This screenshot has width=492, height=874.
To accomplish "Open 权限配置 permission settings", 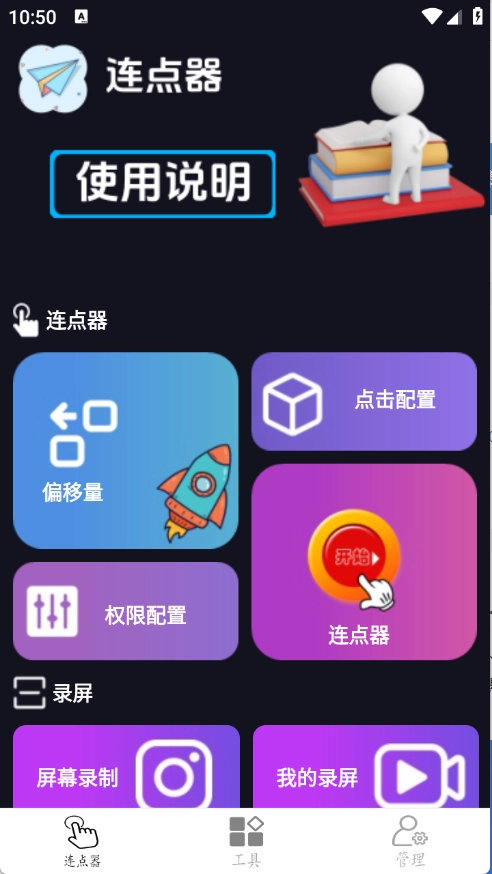I will pyautogui.click(x=126, y=611).
